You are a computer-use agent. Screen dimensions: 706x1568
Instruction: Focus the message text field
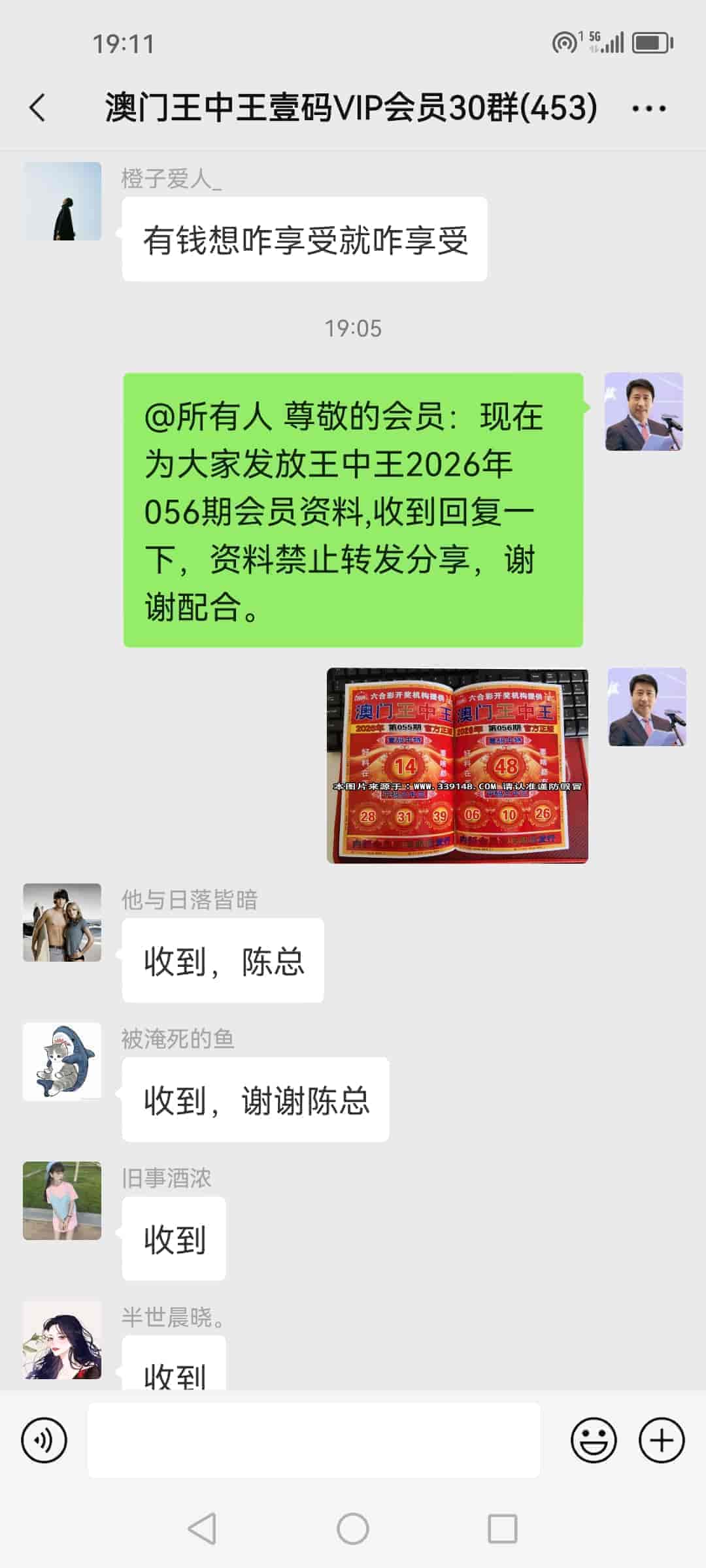314,1440
